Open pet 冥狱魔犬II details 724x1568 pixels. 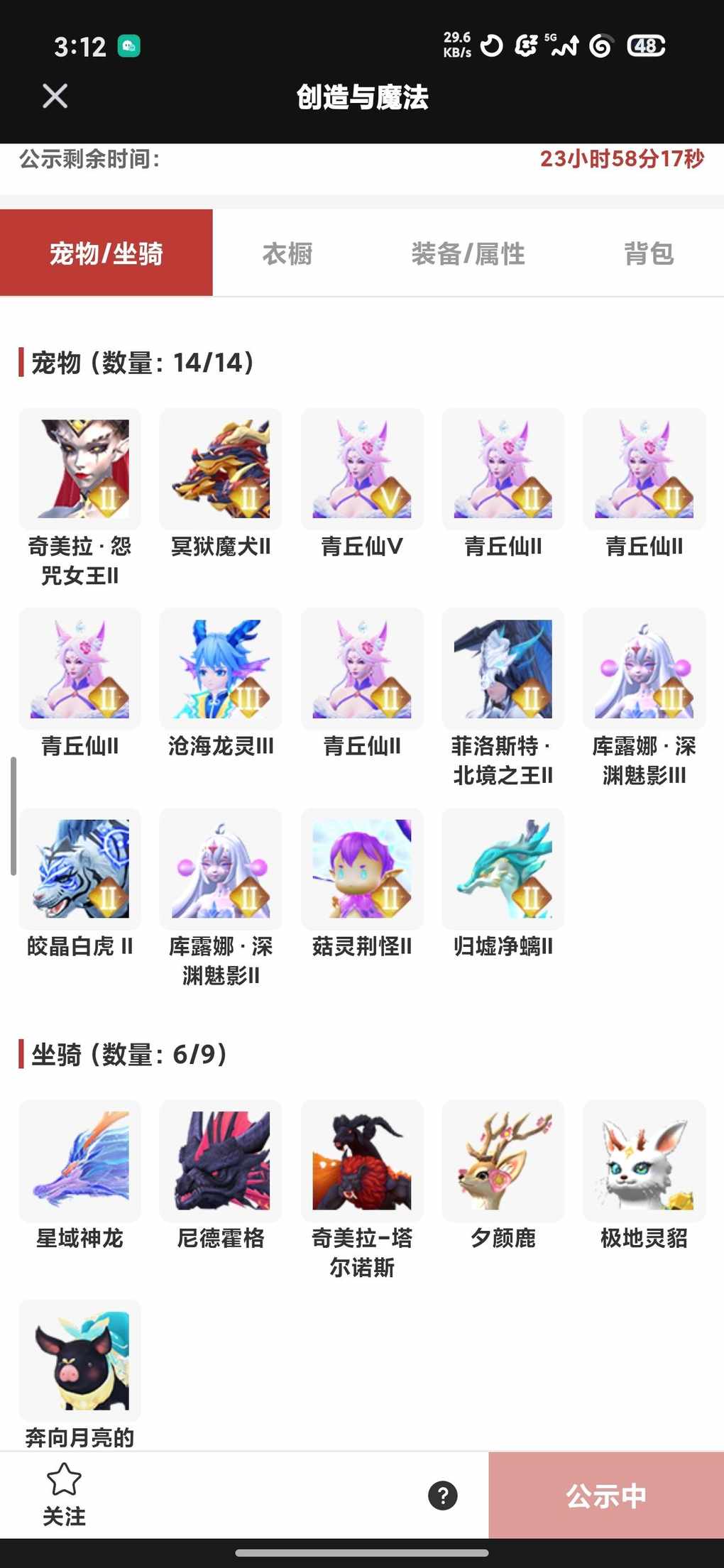(221, 469)
